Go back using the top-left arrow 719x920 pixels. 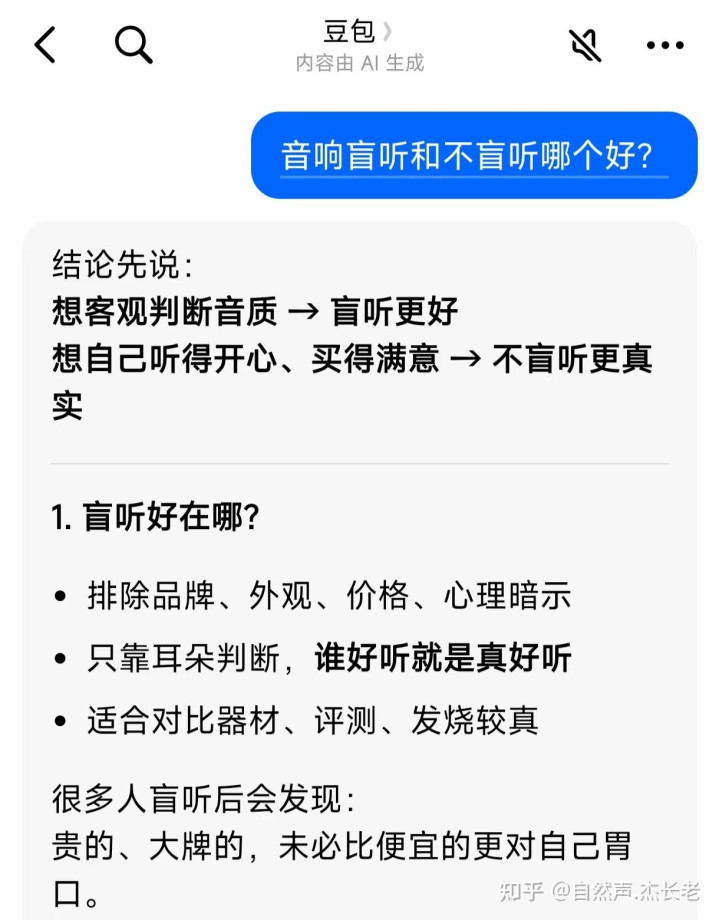pos(45,45)
